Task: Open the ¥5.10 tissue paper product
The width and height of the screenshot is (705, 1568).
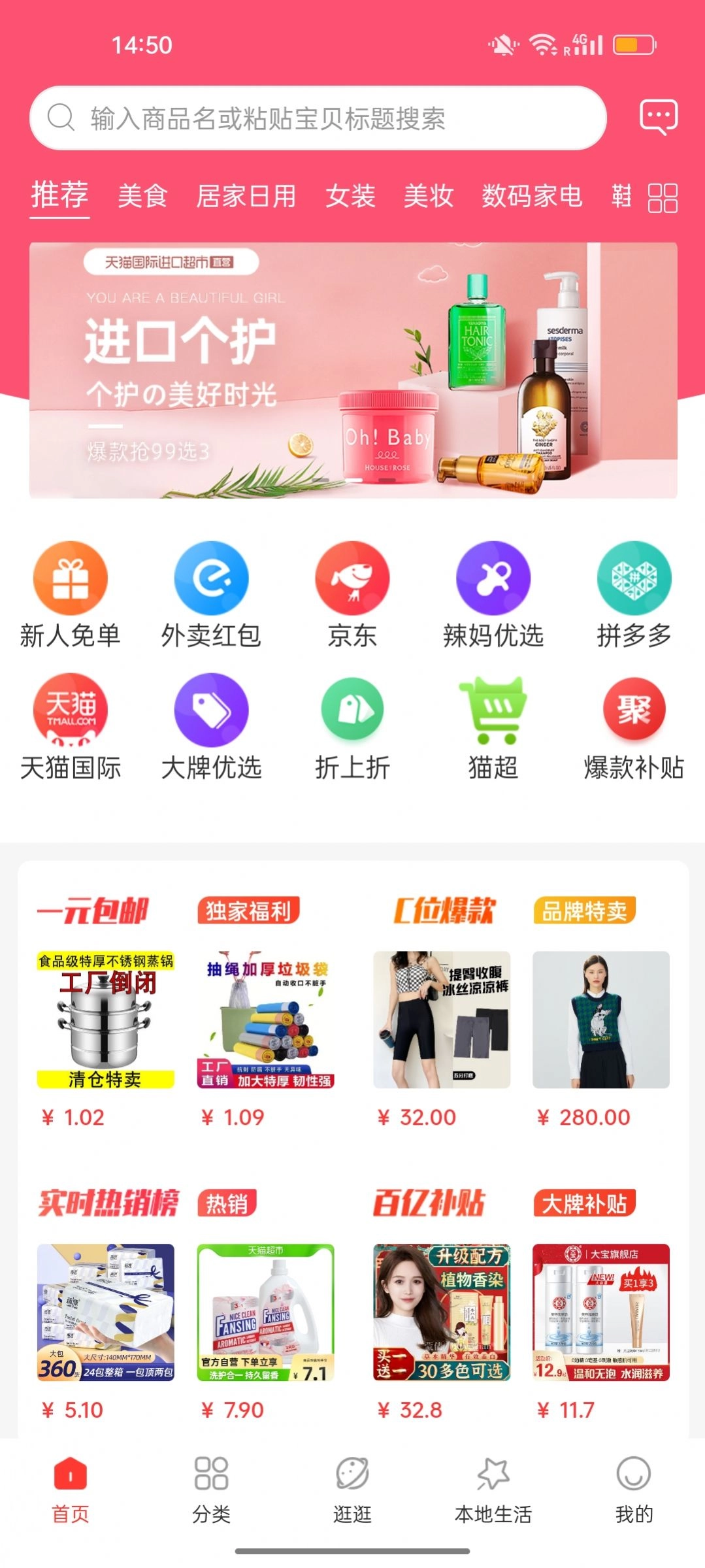Action: click(x=106, y=1312)
